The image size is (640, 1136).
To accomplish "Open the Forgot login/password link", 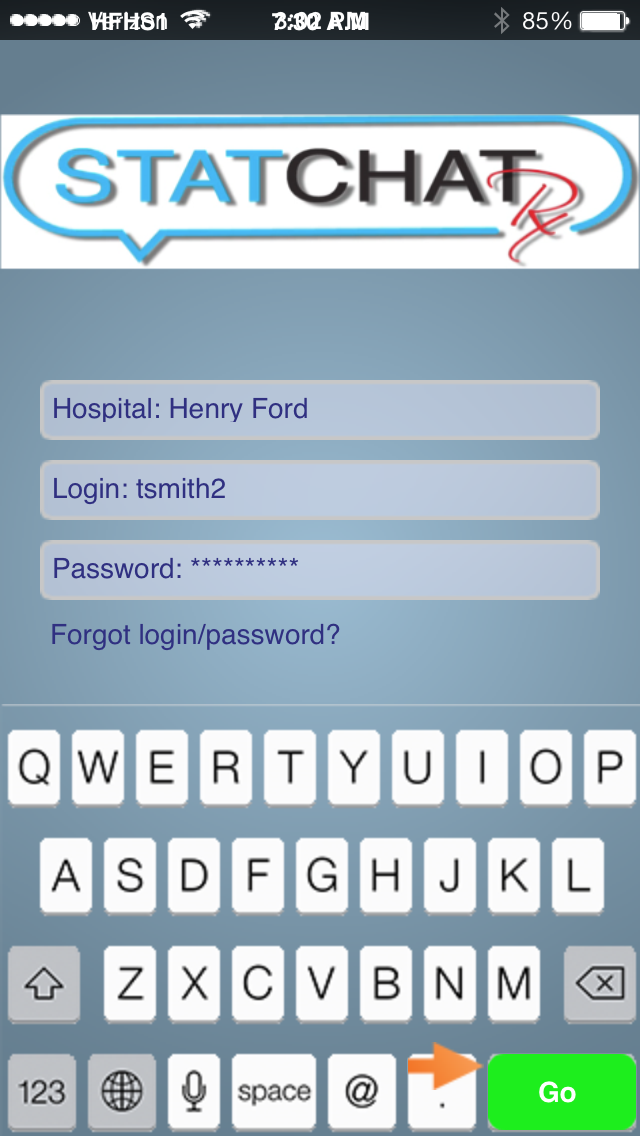I will (195, 635).
